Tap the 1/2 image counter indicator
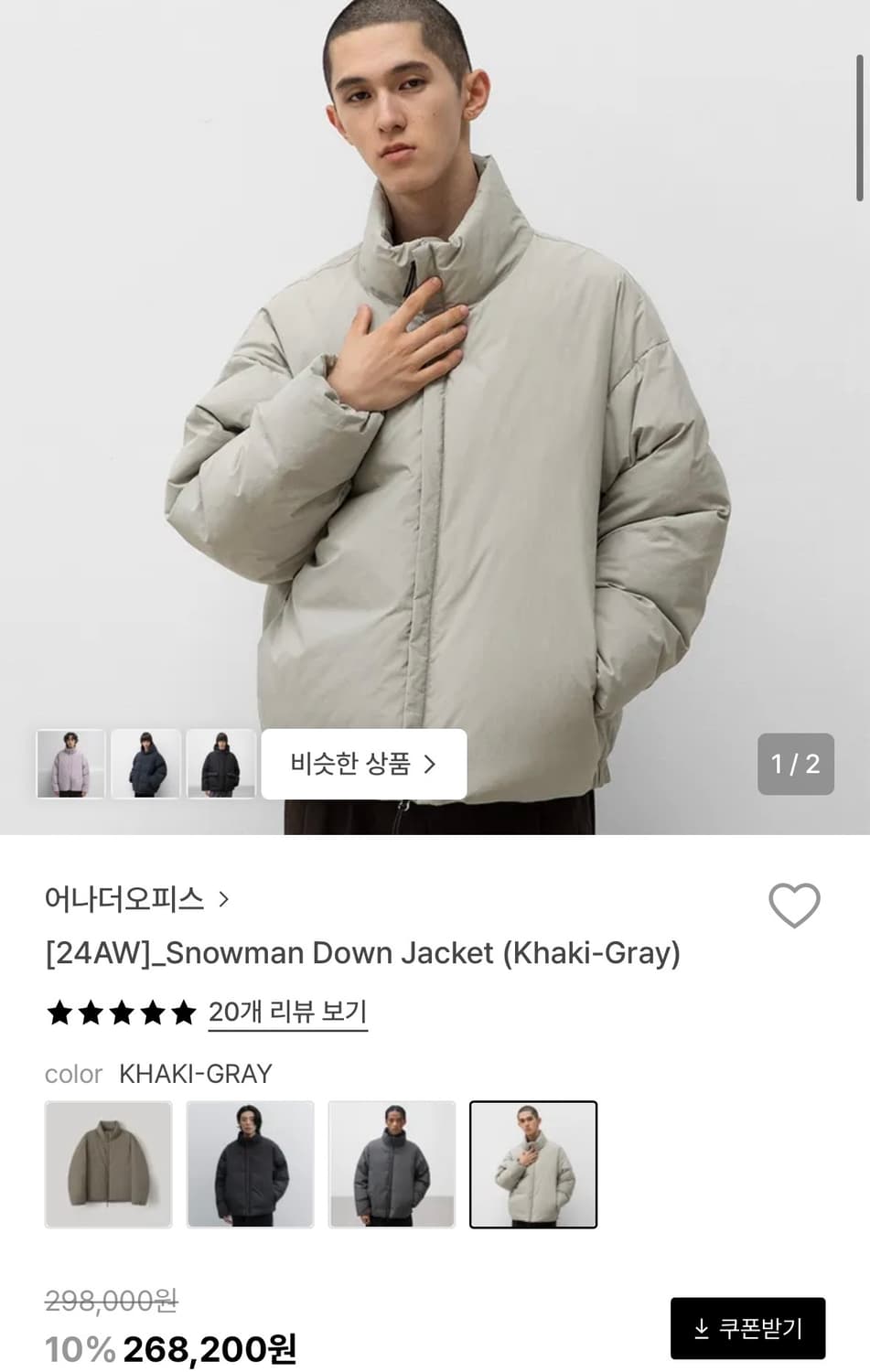The height and width of the screenshot is (1372, 870). [795, 764]
